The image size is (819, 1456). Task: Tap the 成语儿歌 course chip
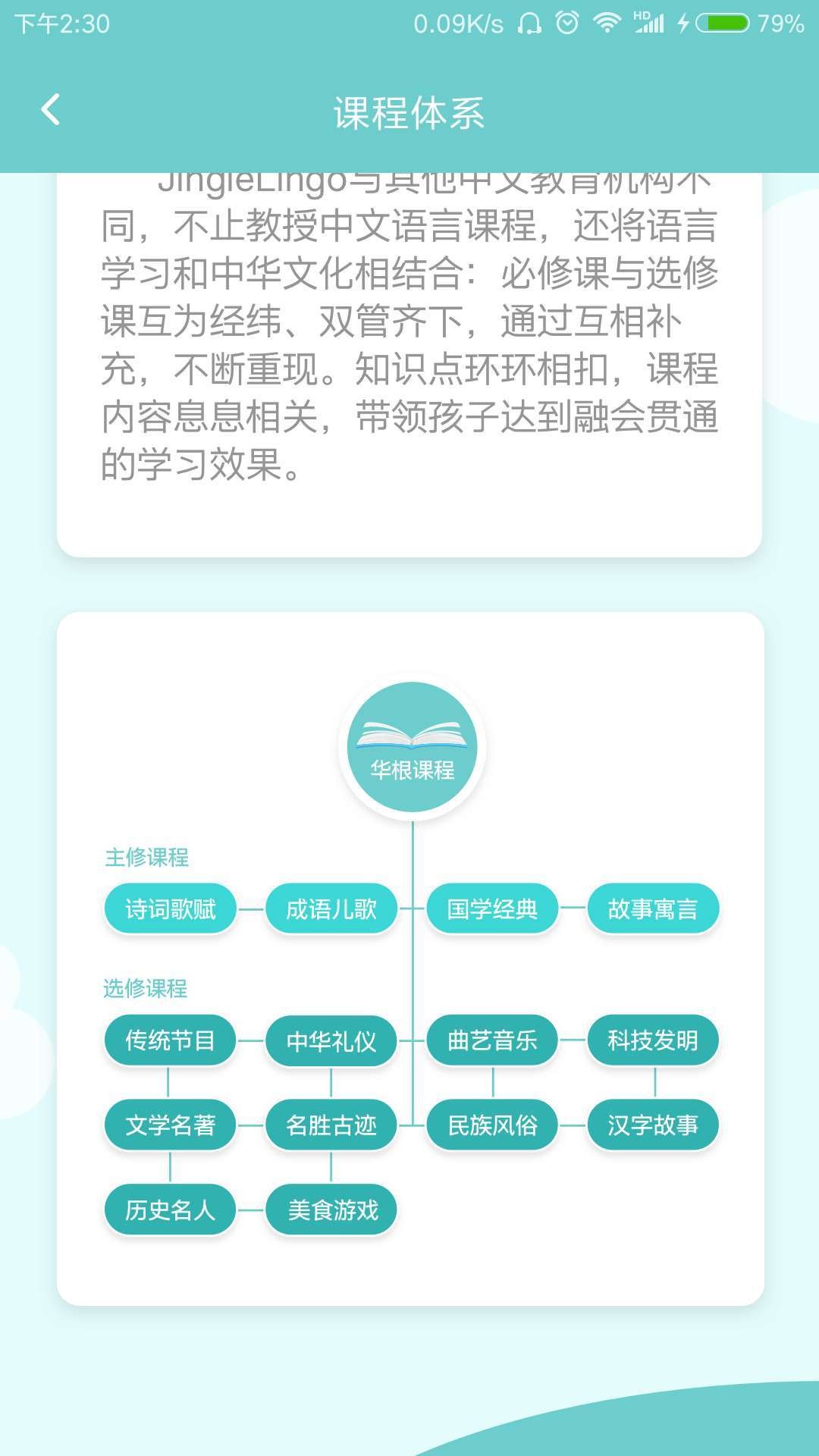pyautogui.click(x=331, y=908)
